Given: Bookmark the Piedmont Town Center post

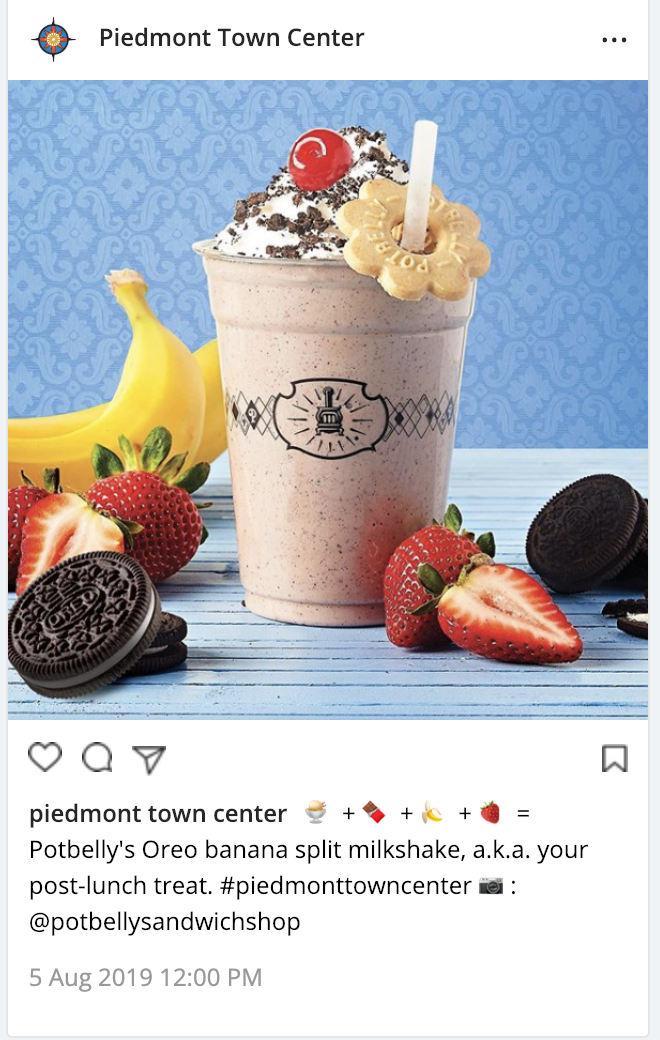Looking at the screenshot, I should (614, 759).
